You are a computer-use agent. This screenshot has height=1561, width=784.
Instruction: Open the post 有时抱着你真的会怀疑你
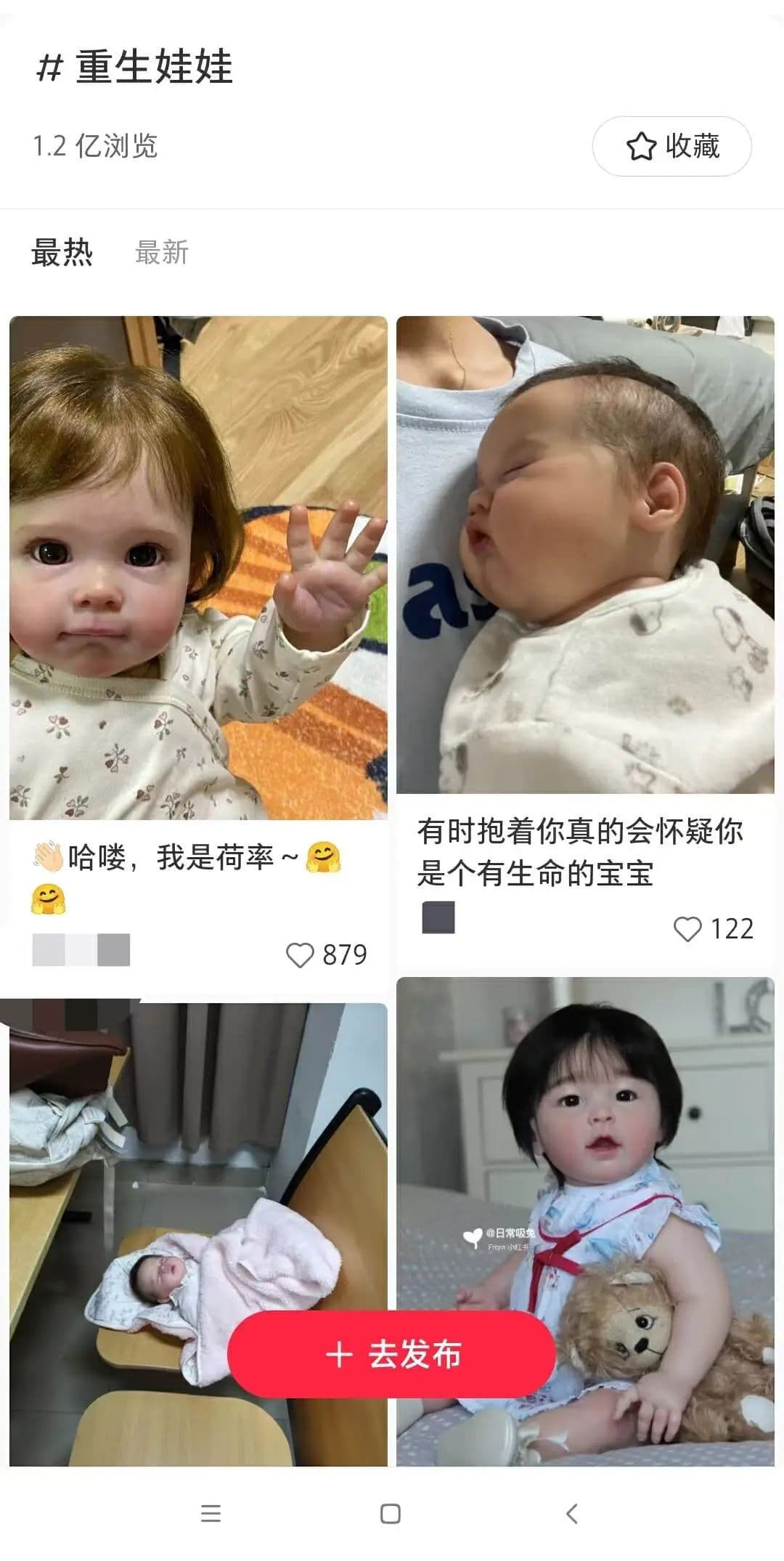[x=584, y=554]
